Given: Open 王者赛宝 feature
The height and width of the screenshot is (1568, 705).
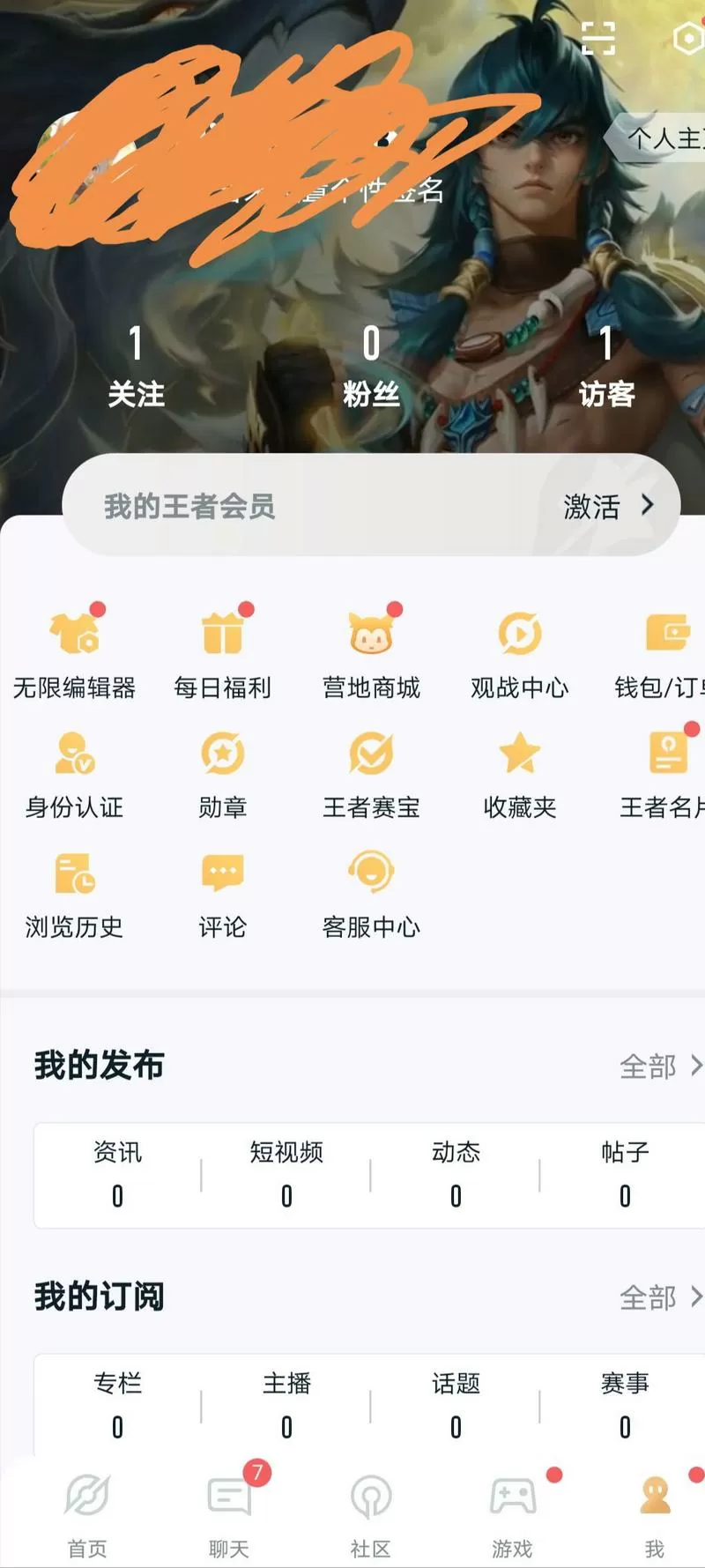Looking at the screenshot, I should point(371,771).
